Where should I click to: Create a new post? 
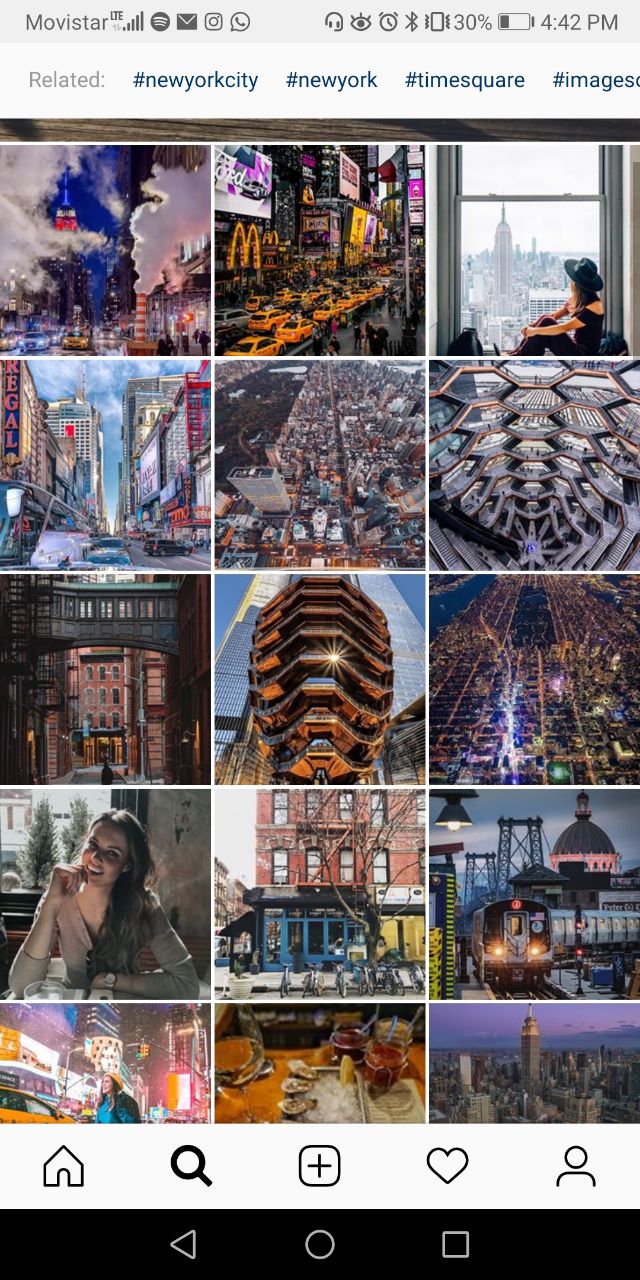(x=320, y=1166)
